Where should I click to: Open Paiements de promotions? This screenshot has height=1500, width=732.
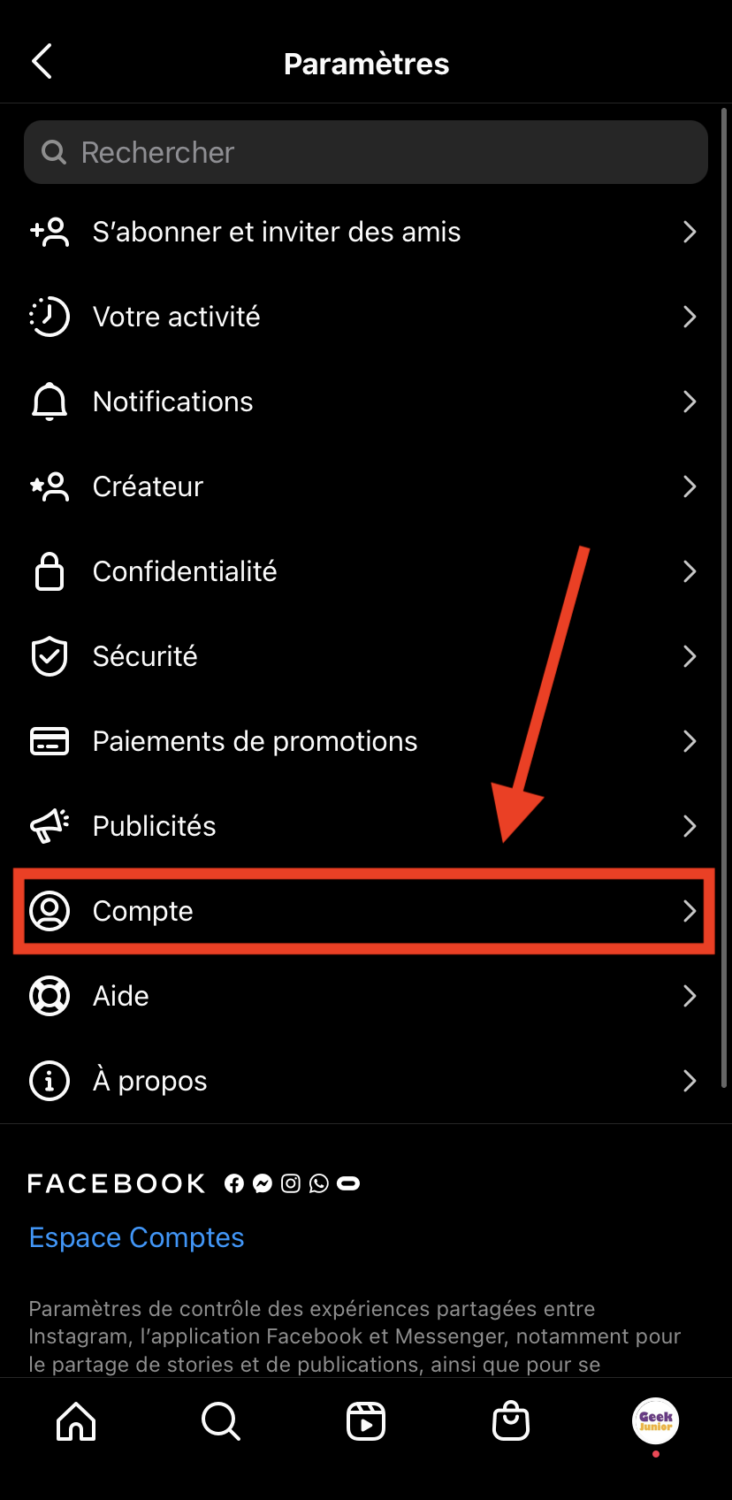[366, 742]
